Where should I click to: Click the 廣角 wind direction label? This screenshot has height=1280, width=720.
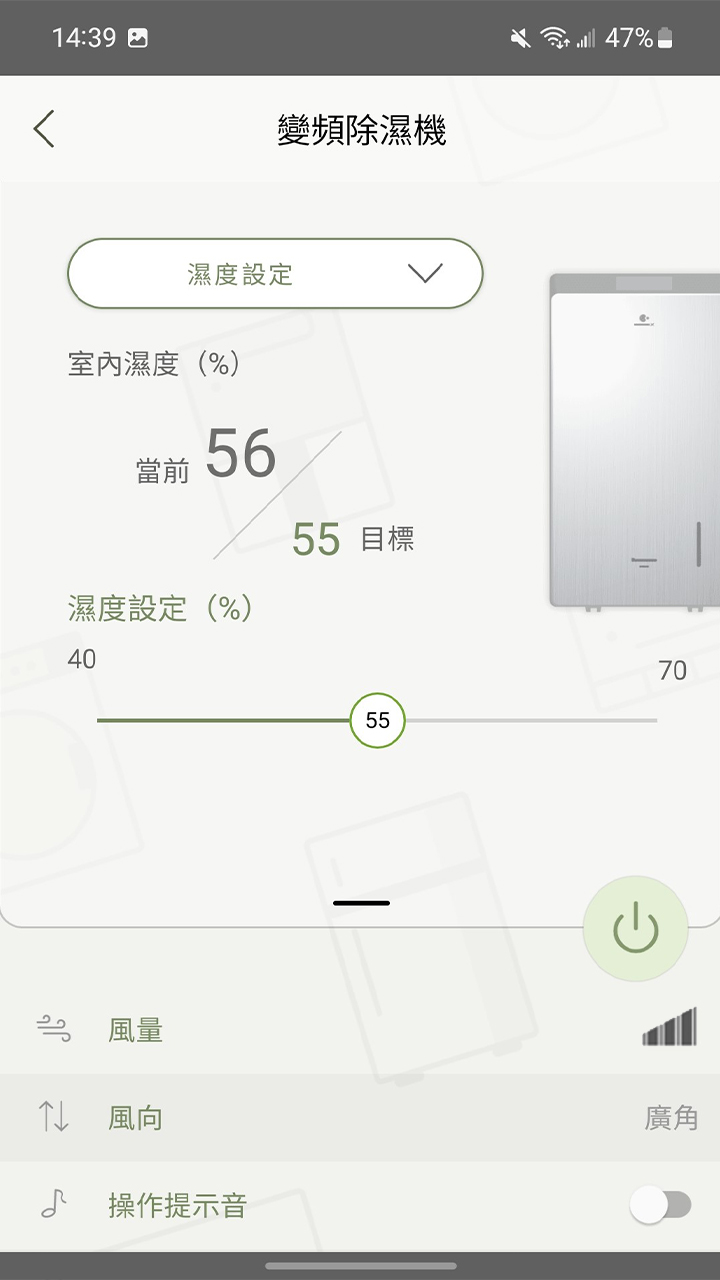coord(671,1117)
